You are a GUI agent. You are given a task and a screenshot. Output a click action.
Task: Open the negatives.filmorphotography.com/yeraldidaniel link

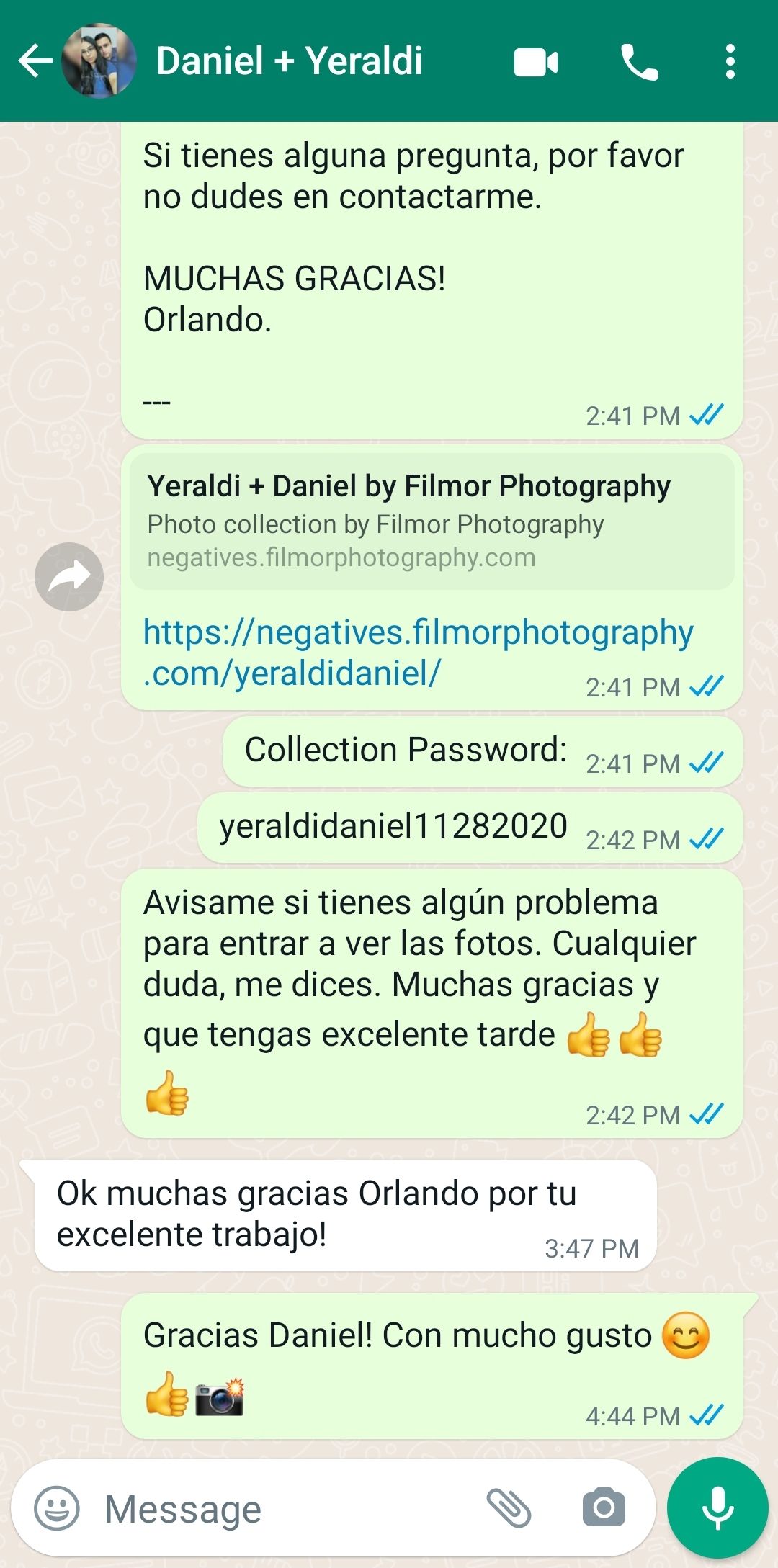(418, 652)
